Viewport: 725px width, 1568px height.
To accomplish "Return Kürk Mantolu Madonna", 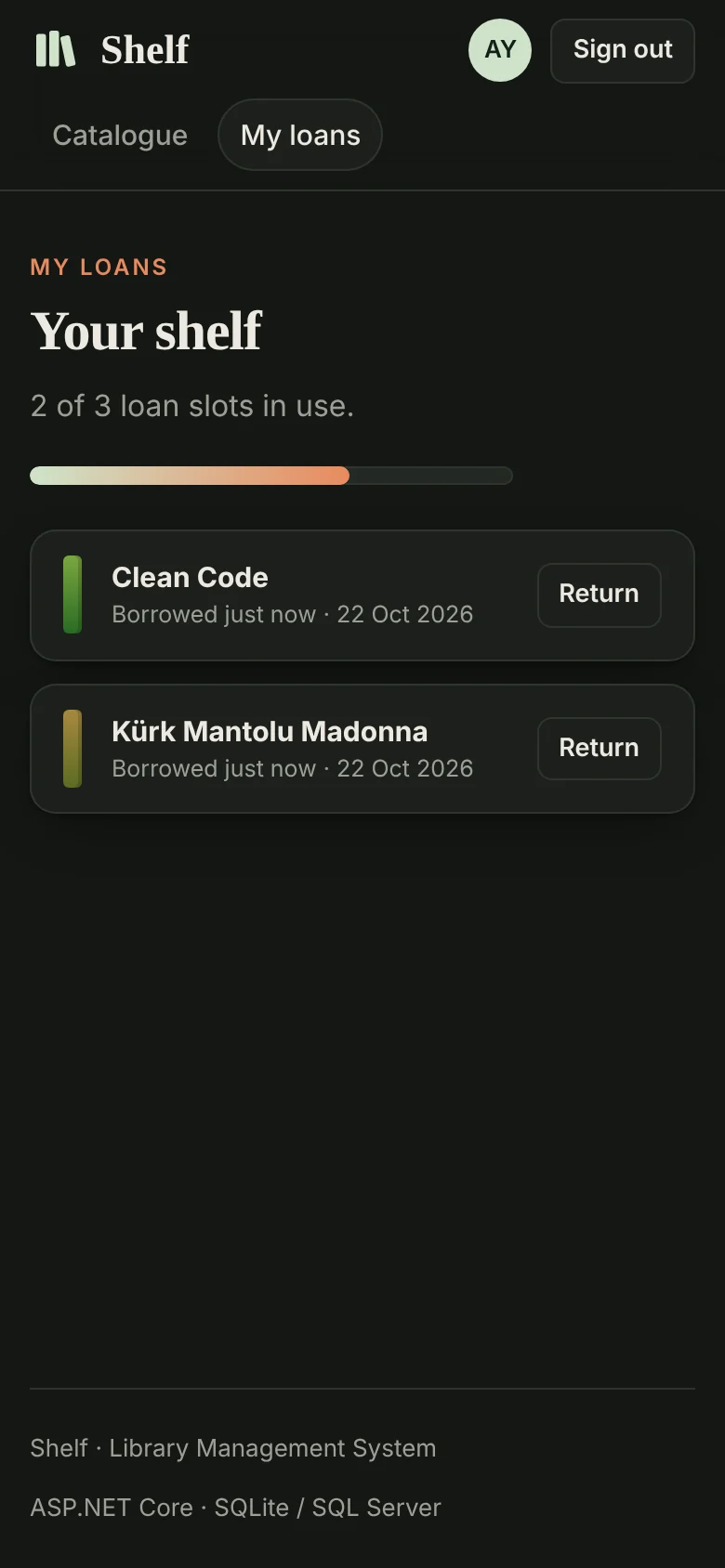I will 600,749.
